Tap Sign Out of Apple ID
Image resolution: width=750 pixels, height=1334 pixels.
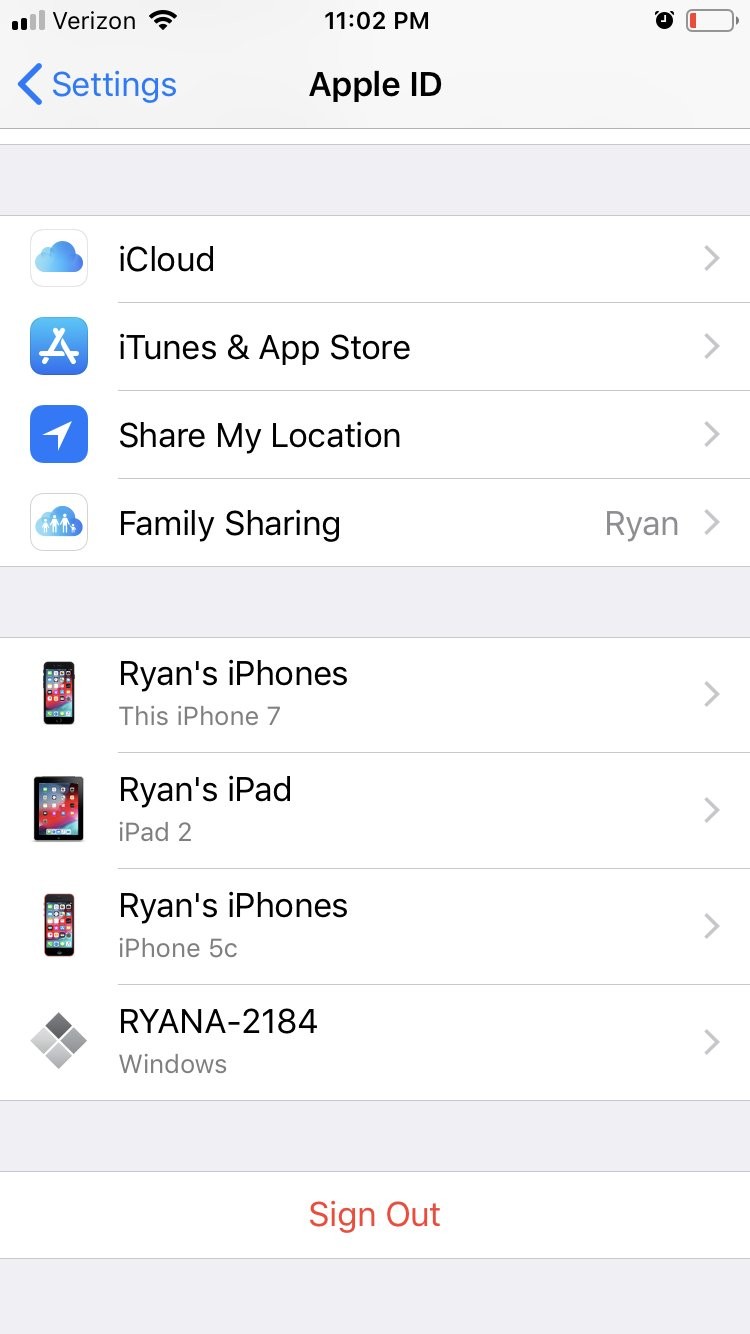click(375, 1214)
